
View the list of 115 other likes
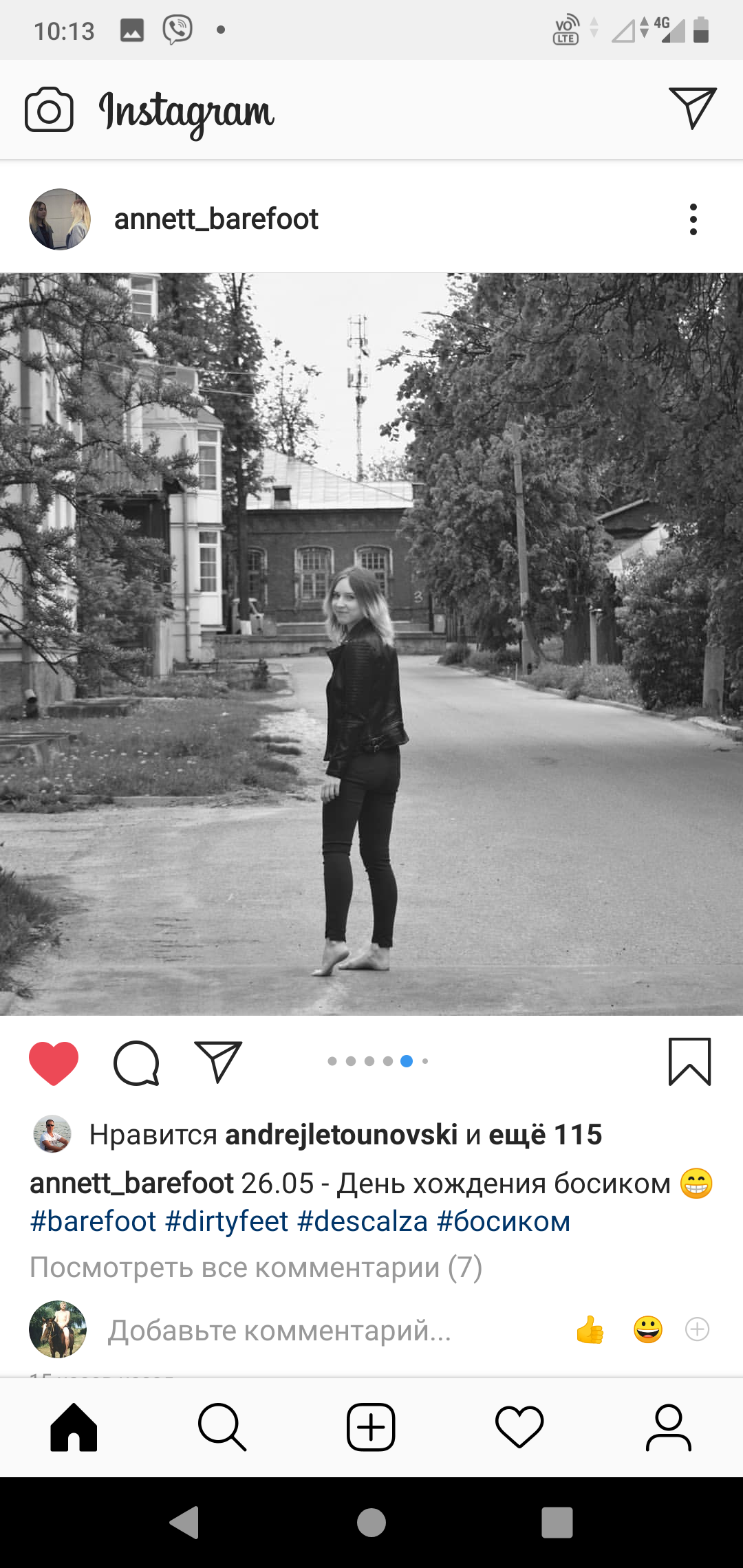click(545, 1135)
